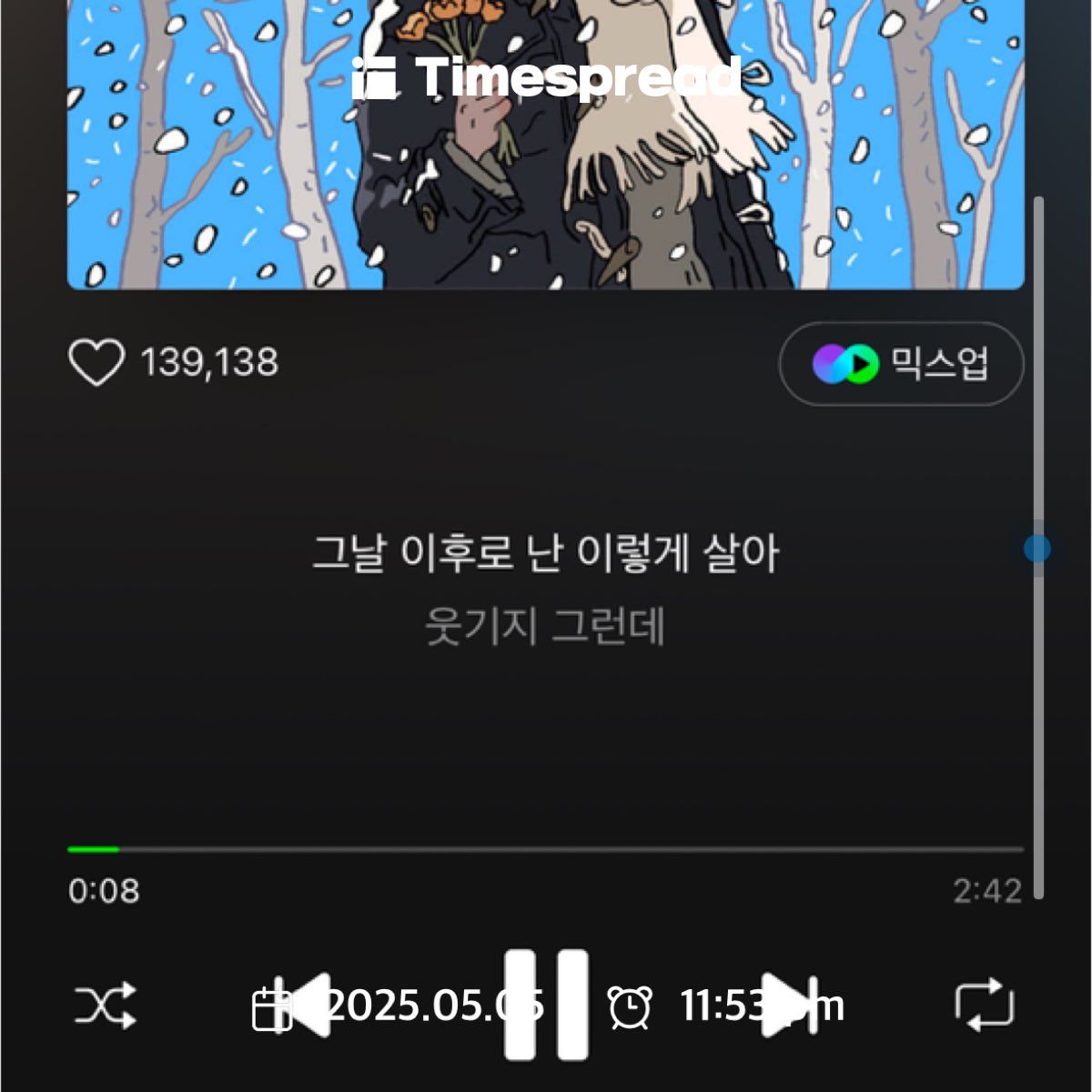
Task: Skip to the next track
Action: pyautogui.click(x=788, y=1006)
